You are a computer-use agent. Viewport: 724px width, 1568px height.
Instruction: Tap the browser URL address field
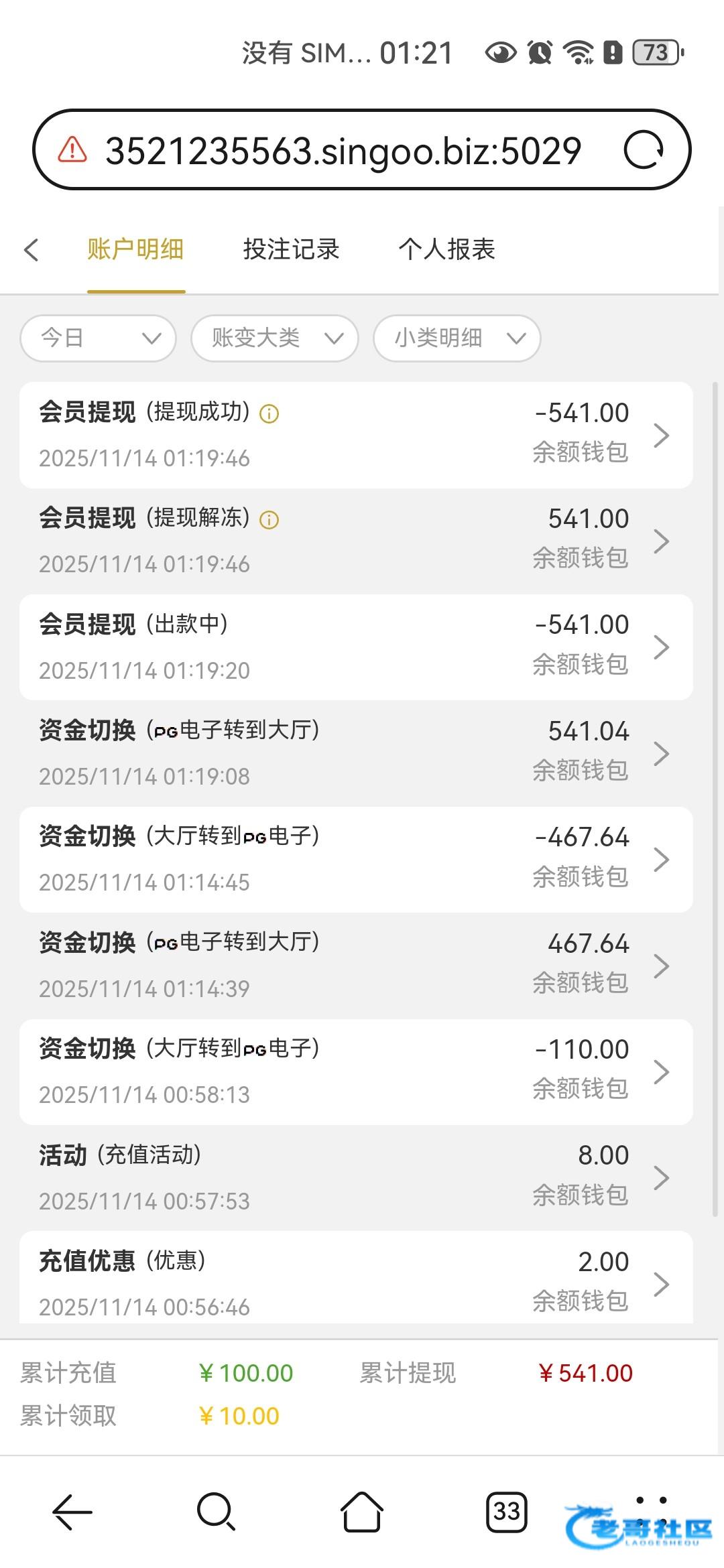(342, 151)
